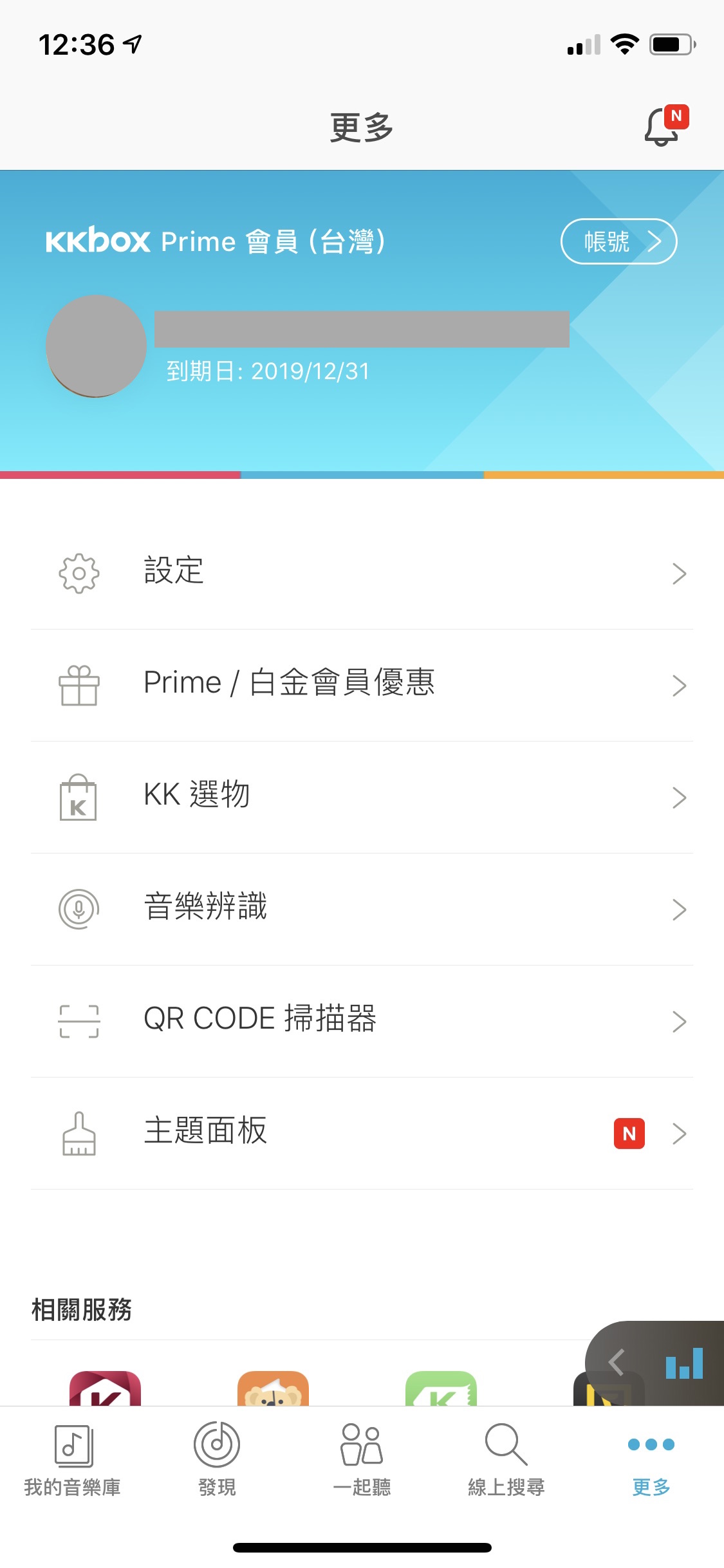
Task: Tap the profile avatar picture
Action: tap(96, 346)
